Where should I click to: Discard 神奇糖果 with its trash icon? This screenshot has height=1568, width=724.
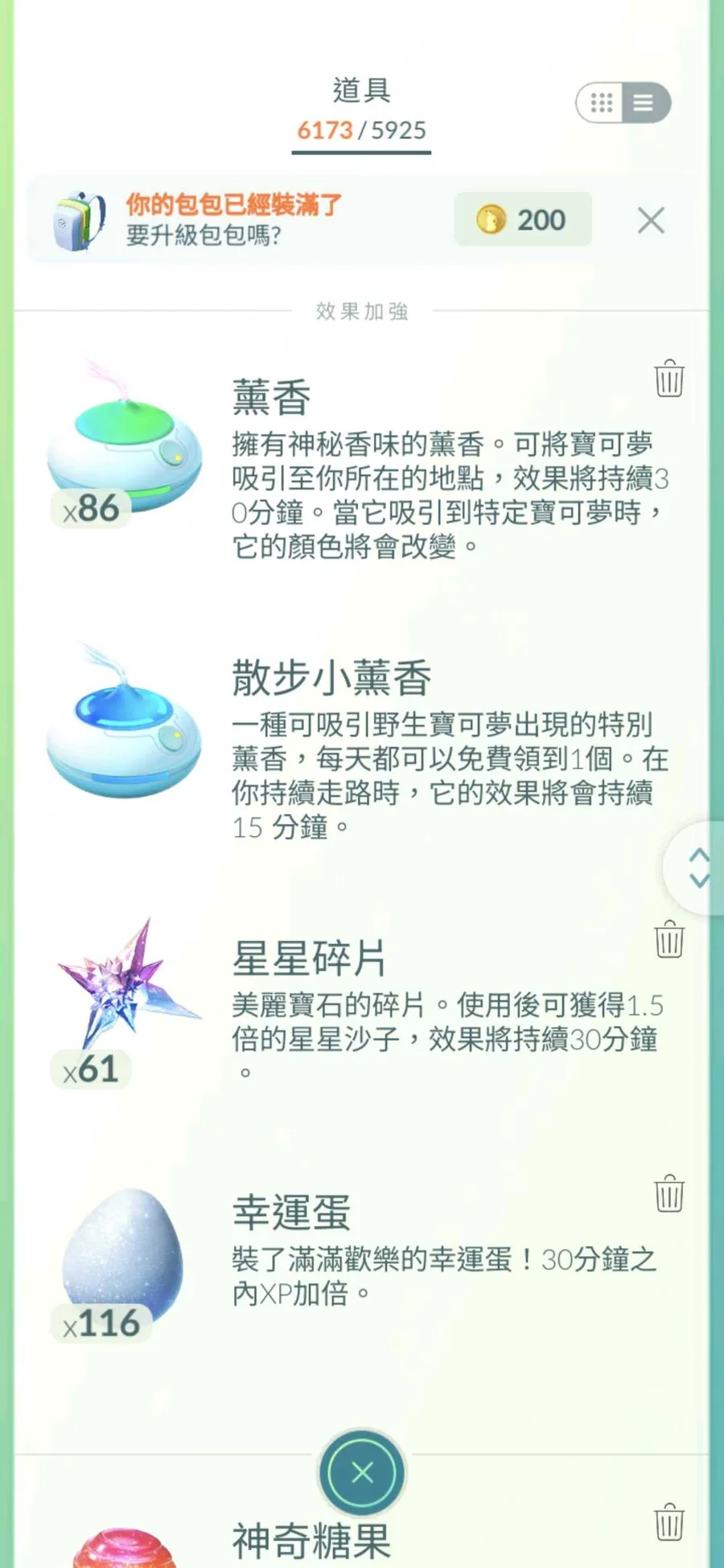tap(668, 1521)
